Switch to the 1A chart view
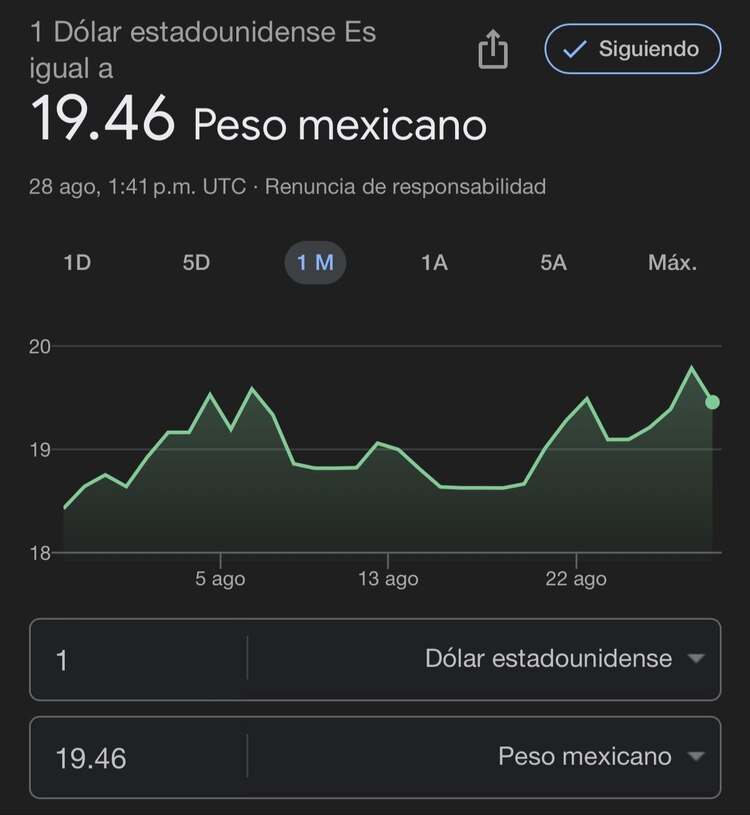The width and height of the screenshot is (750, 815). 434,262
